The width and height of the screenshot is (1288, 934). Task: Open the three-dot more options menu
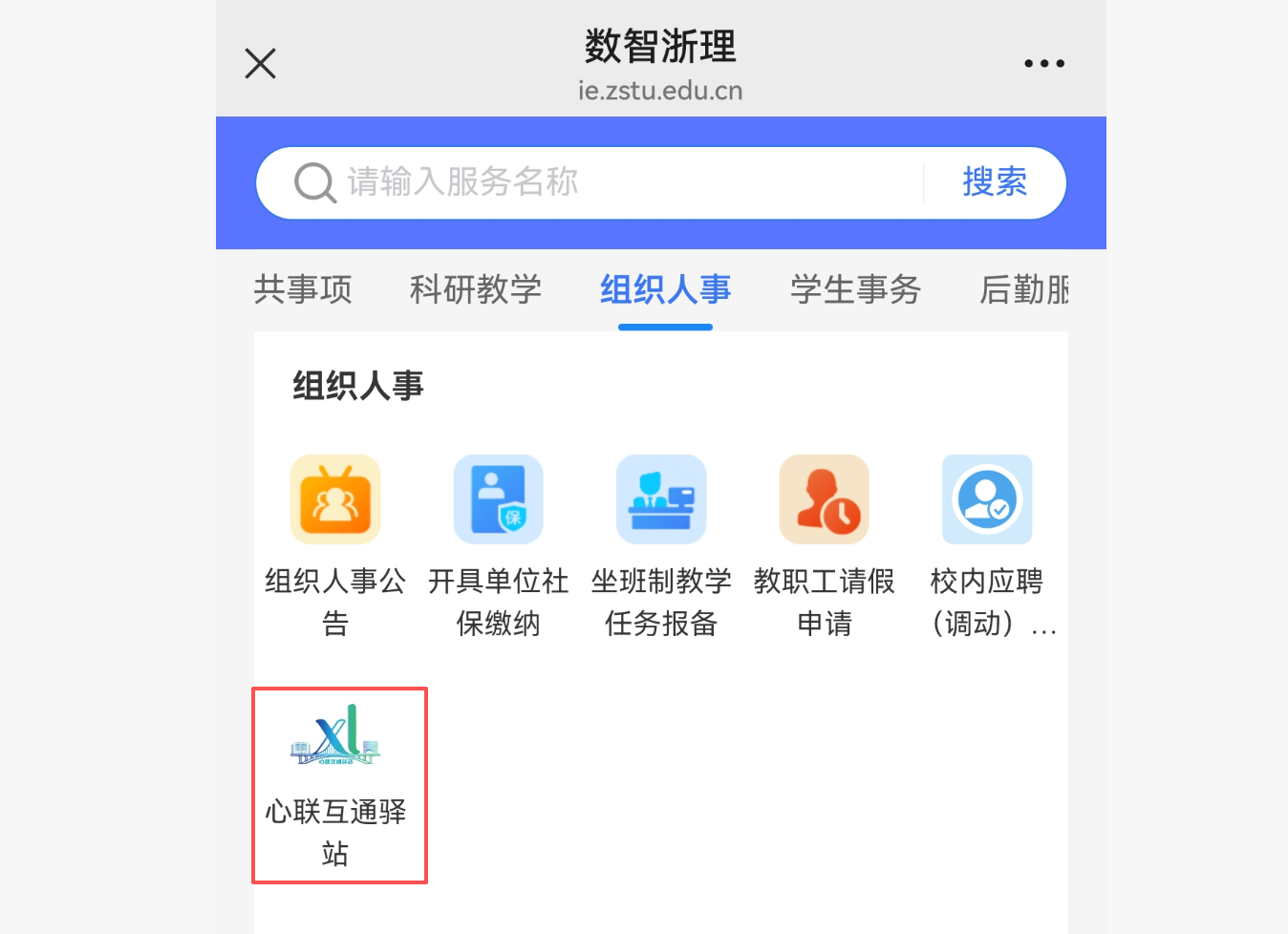click(1043, 64)
